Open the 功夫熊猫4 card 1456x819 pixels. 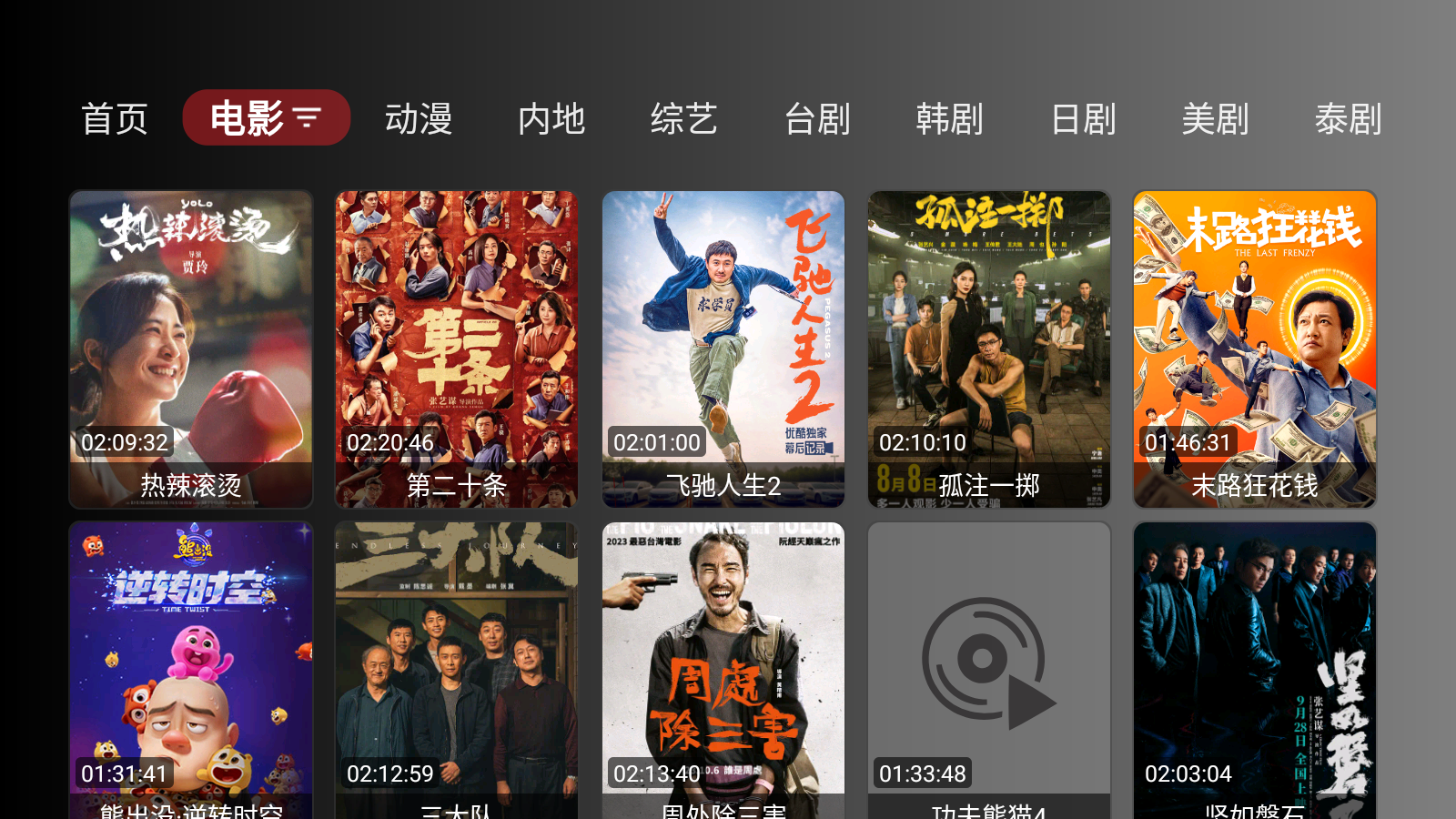click(x=989, y=669)
